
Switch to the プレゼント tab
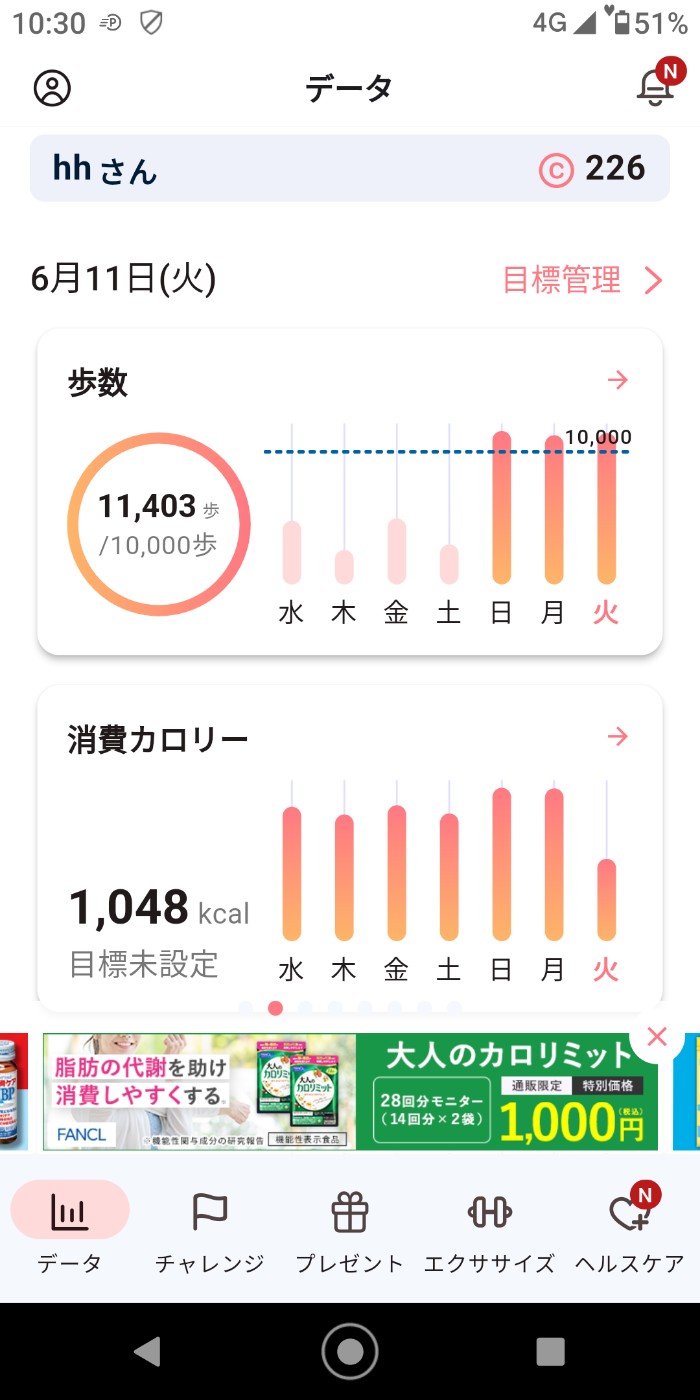[x=350, y=1232]
